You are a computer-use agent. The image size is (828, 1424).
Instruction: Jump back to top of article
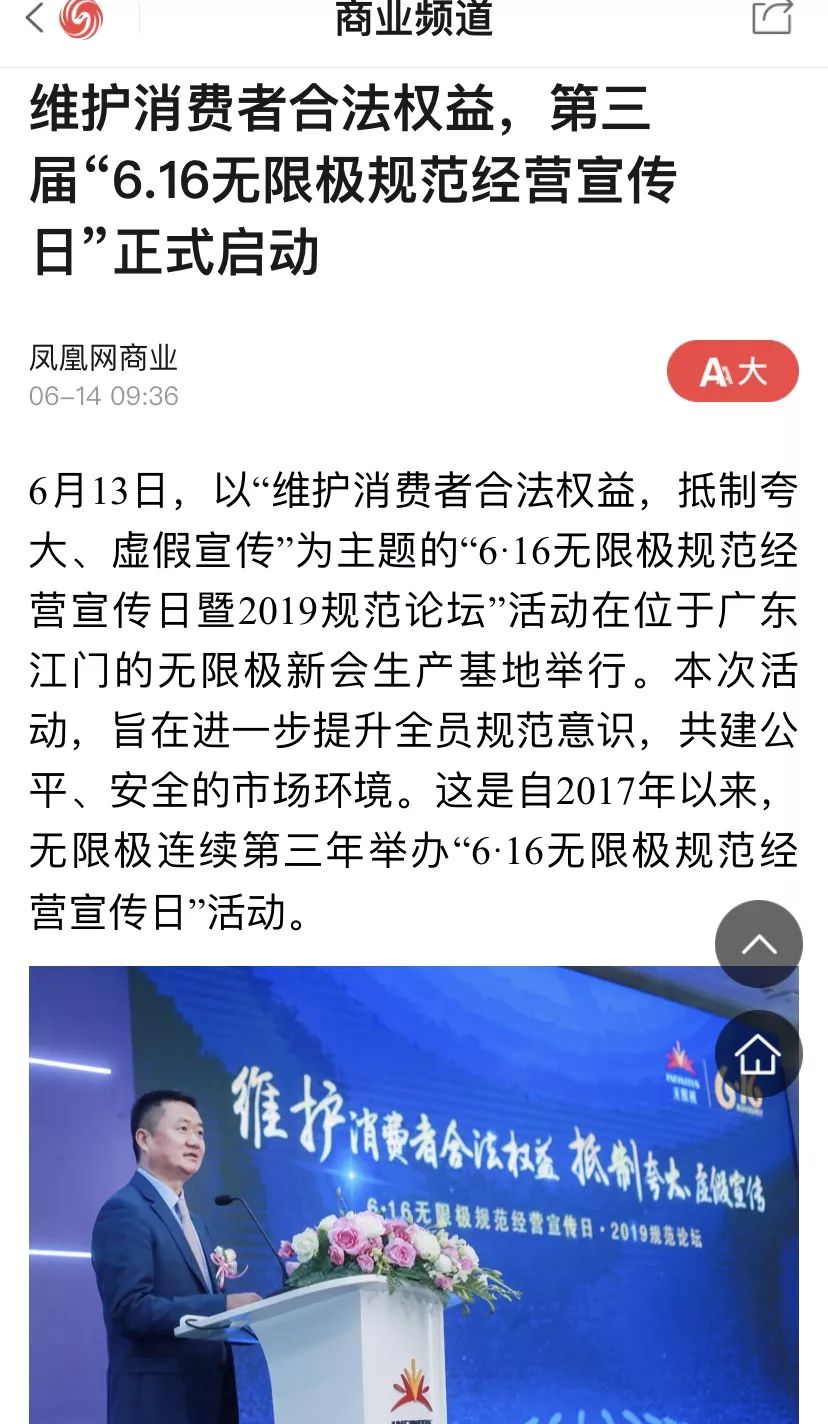pos(758,944)
